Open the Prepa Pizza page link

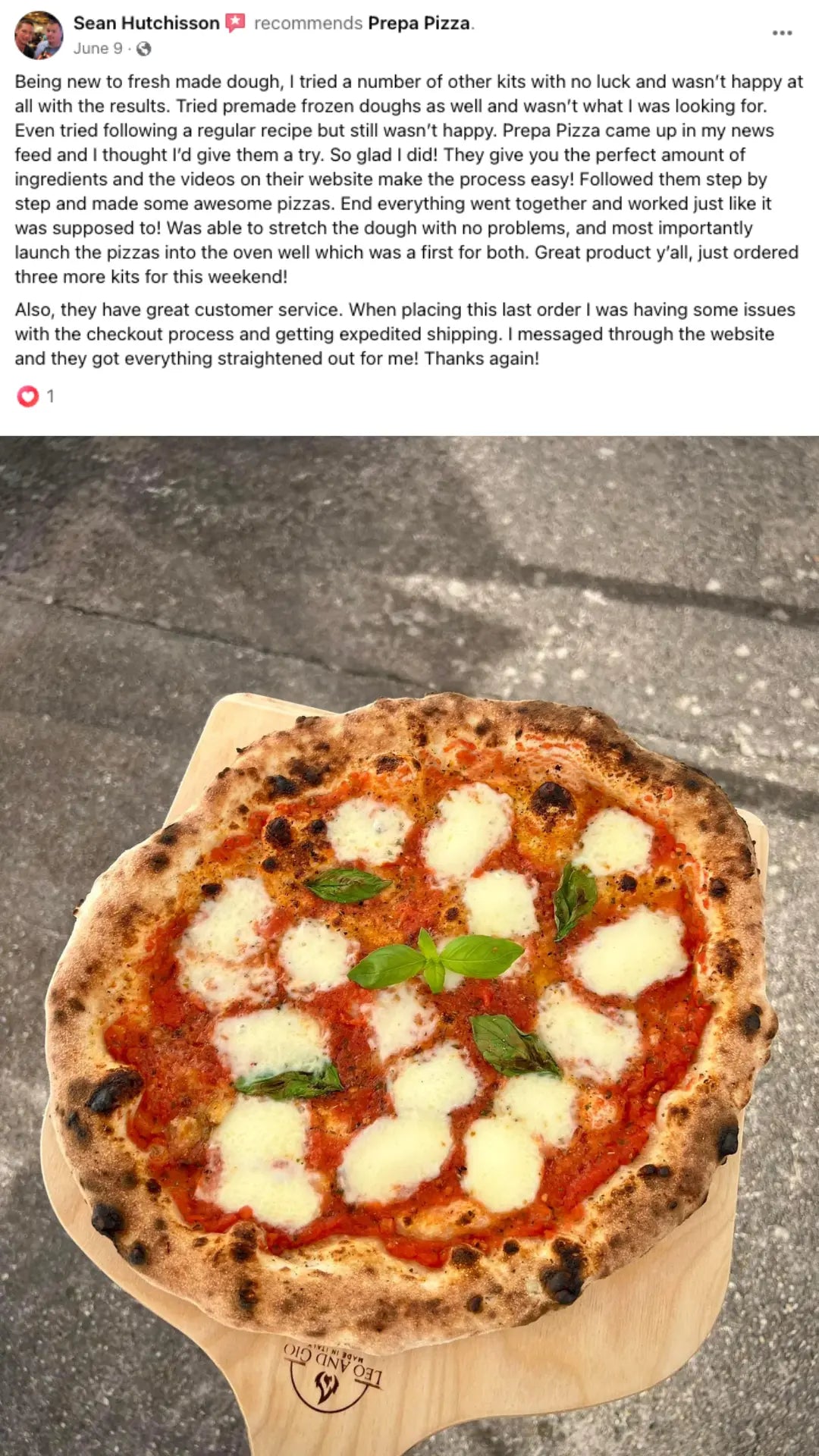click(419, 23)
